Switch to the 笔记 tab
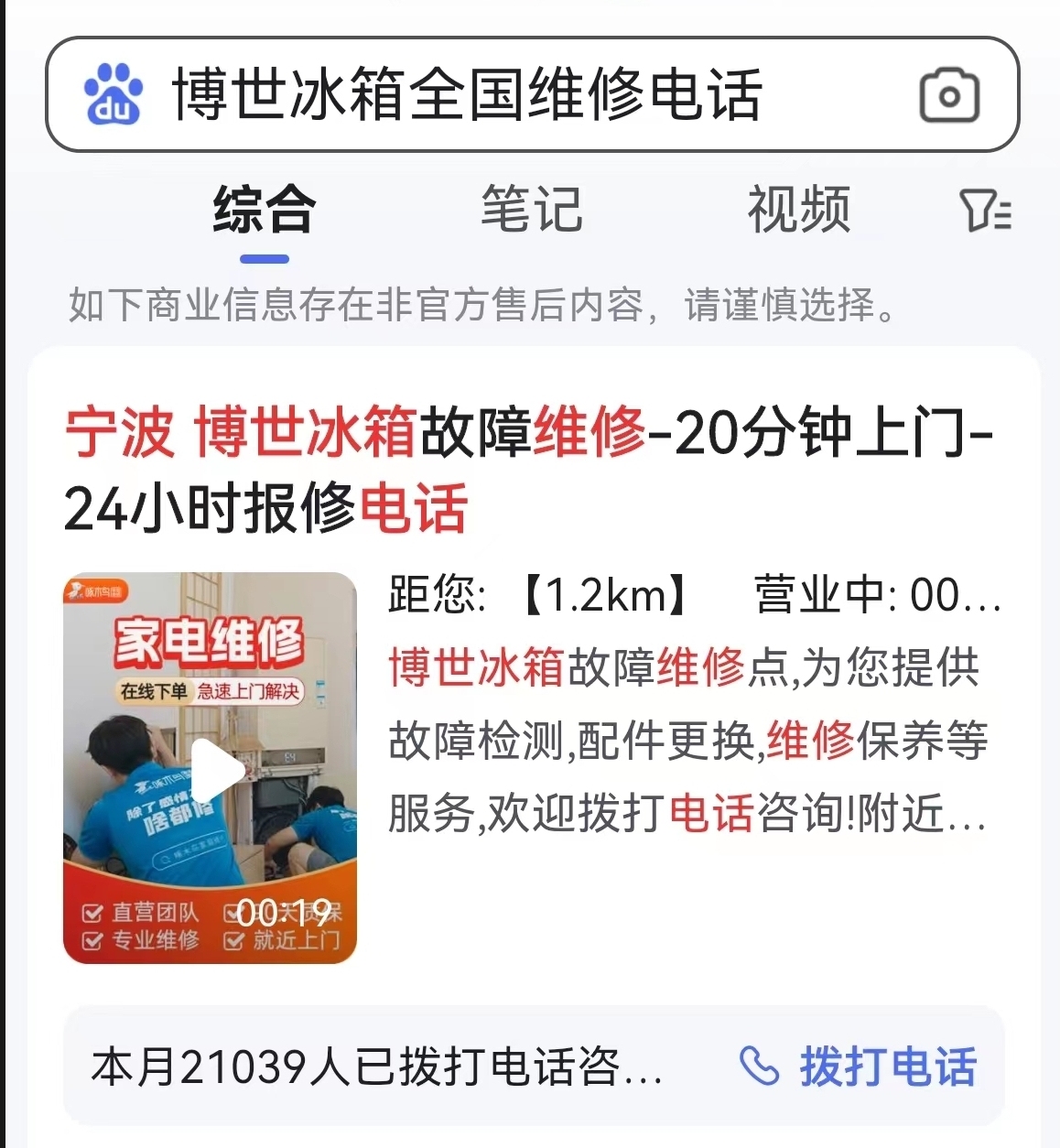This screenshot has height=1148, width=1060. click(531, 210)
